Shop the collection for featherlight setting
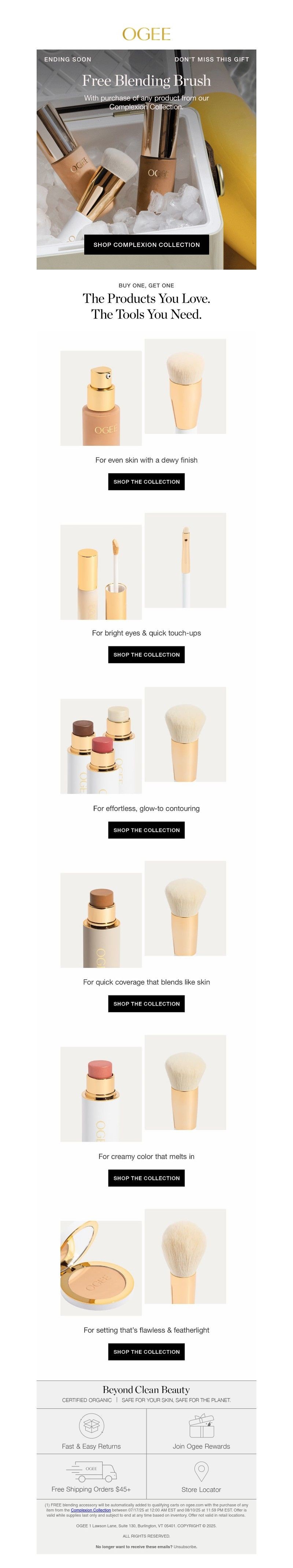The width and height of the screenshot is (293, 1568). coord(146,1351)
